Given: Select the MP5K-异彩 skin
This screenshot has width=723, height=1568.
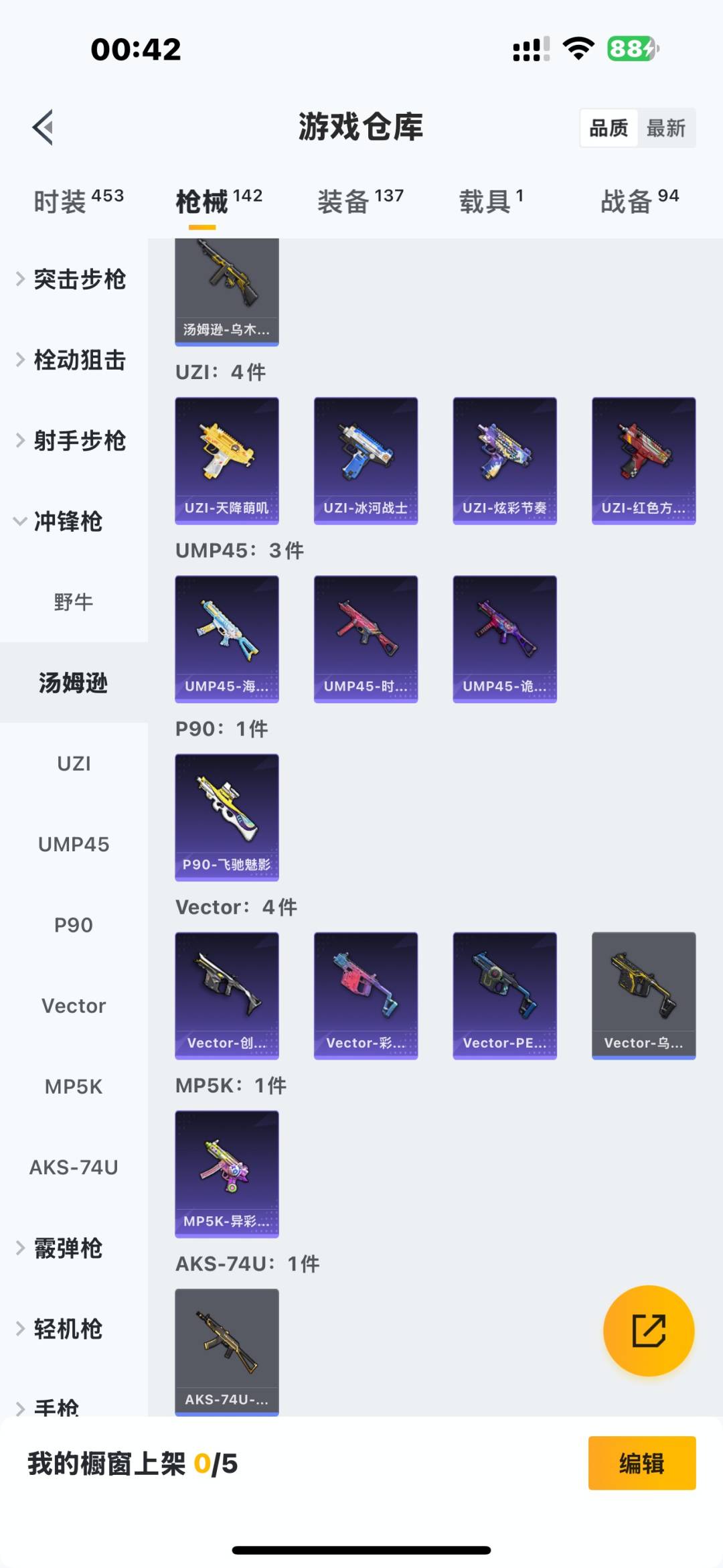Looking at the screenshot, I should (x=227, y=1172).
